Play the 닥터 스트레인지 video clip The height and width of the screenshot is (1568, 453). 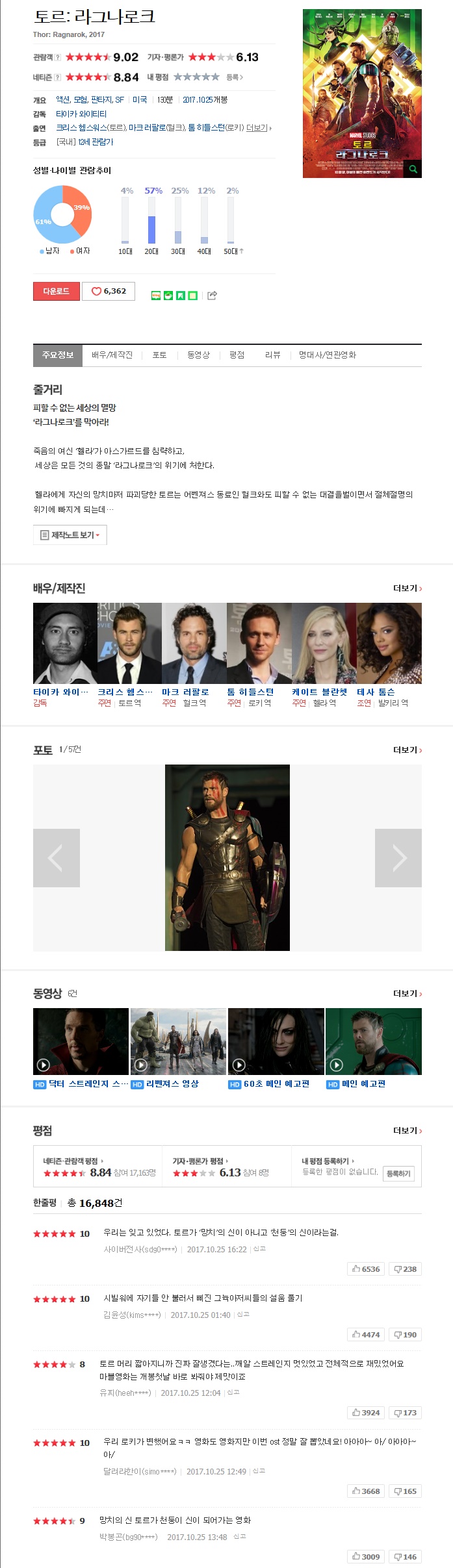pos(81,1041)
